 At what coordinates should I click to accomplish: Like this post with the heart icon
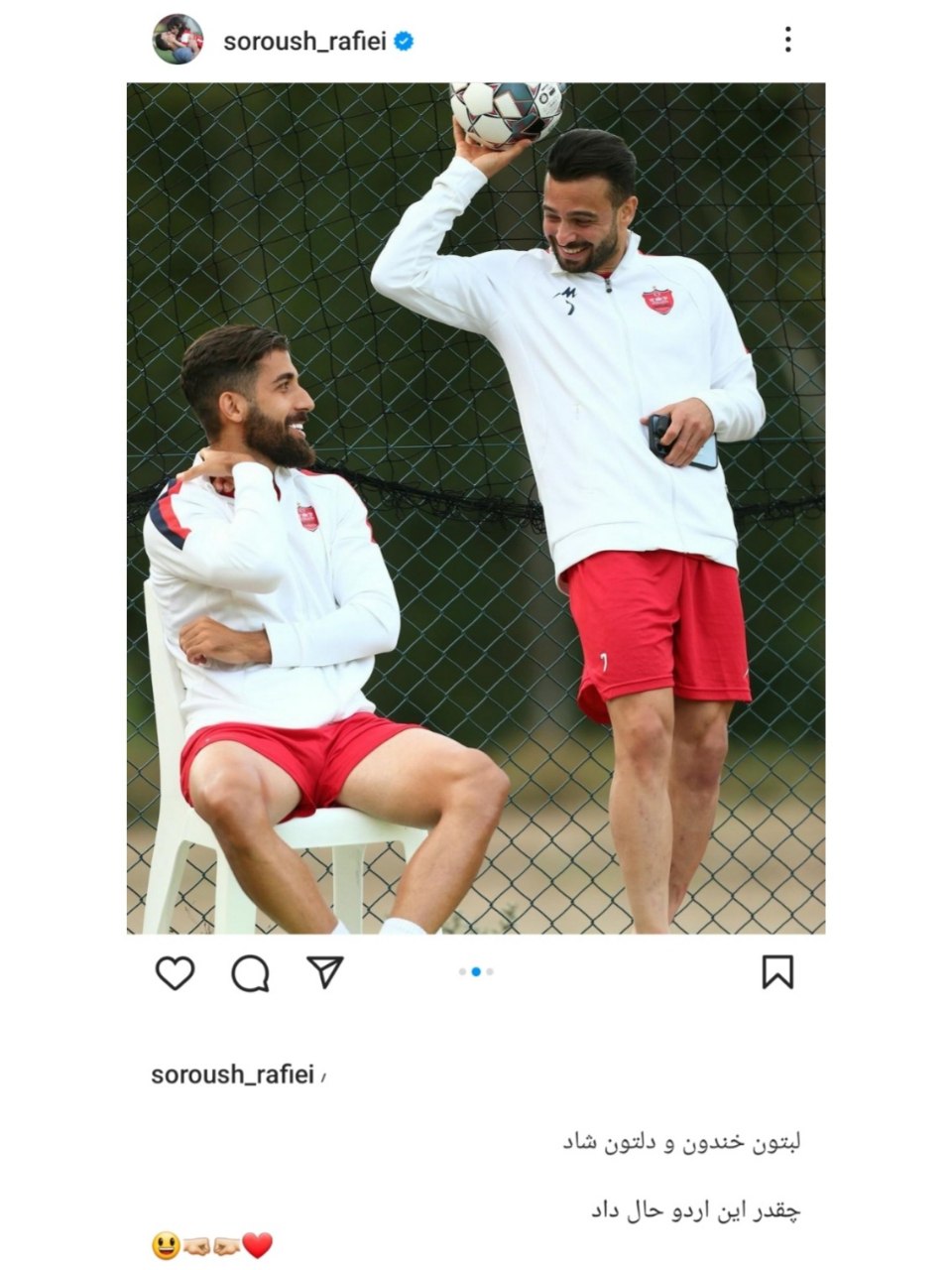pos(176,973)
